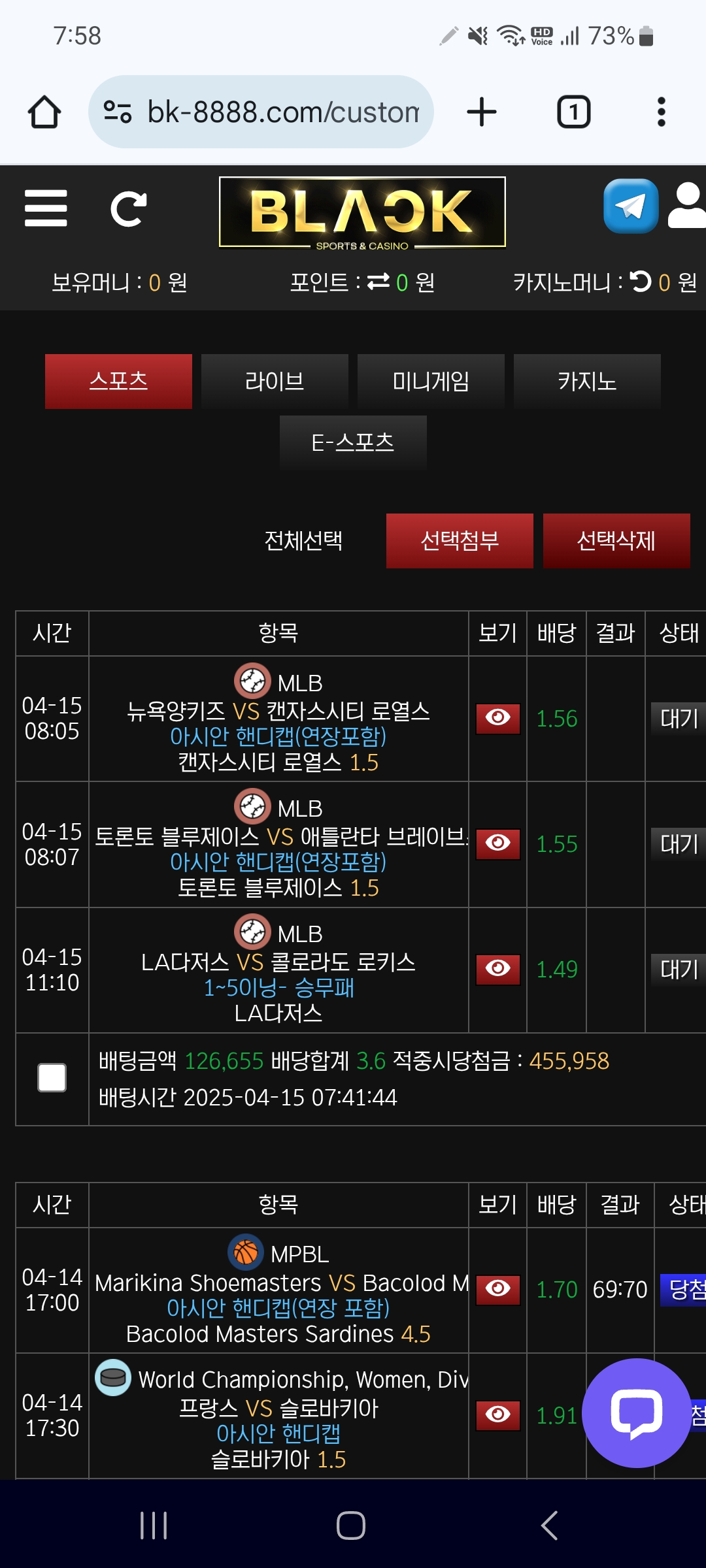Go back with the system back button

tap(550, 1526)
